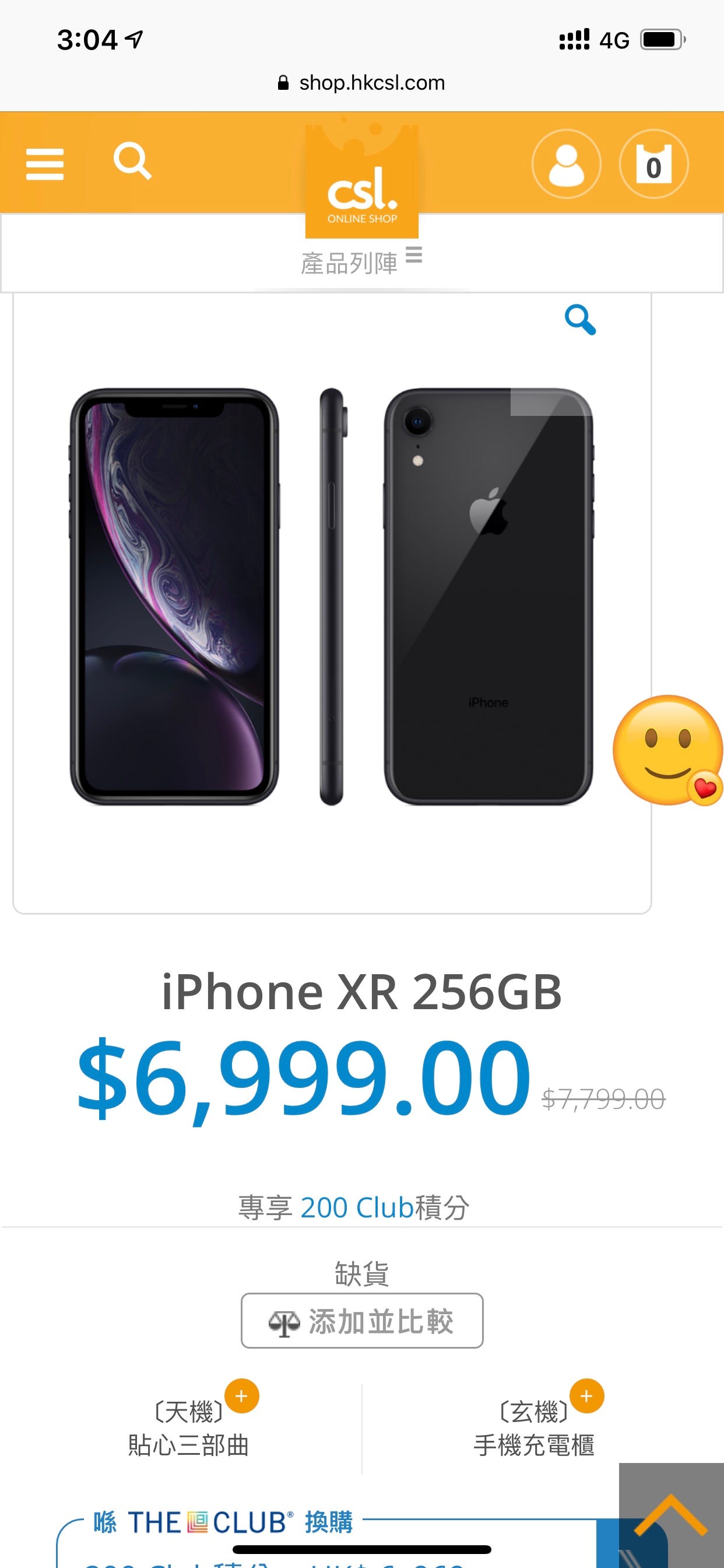Tap the 200 Club points link
This screenshot has width=724, height=1568.
click(357, 1207)
